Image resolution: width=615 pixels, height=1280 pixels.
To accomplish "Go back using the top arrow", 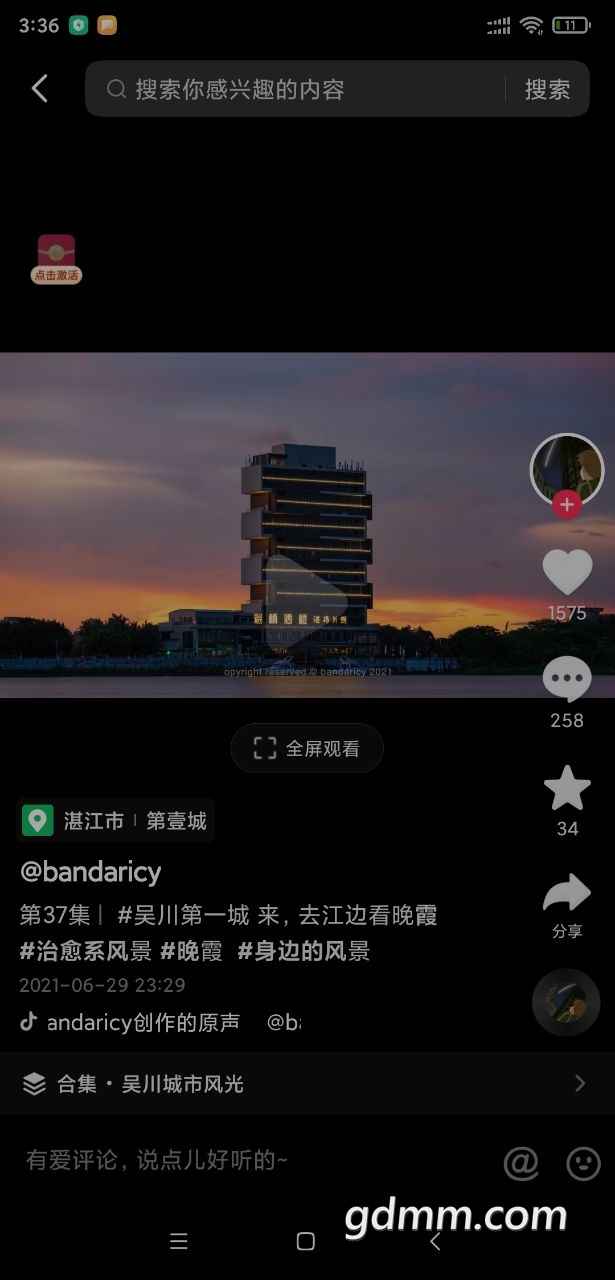I will pos(40,89).
